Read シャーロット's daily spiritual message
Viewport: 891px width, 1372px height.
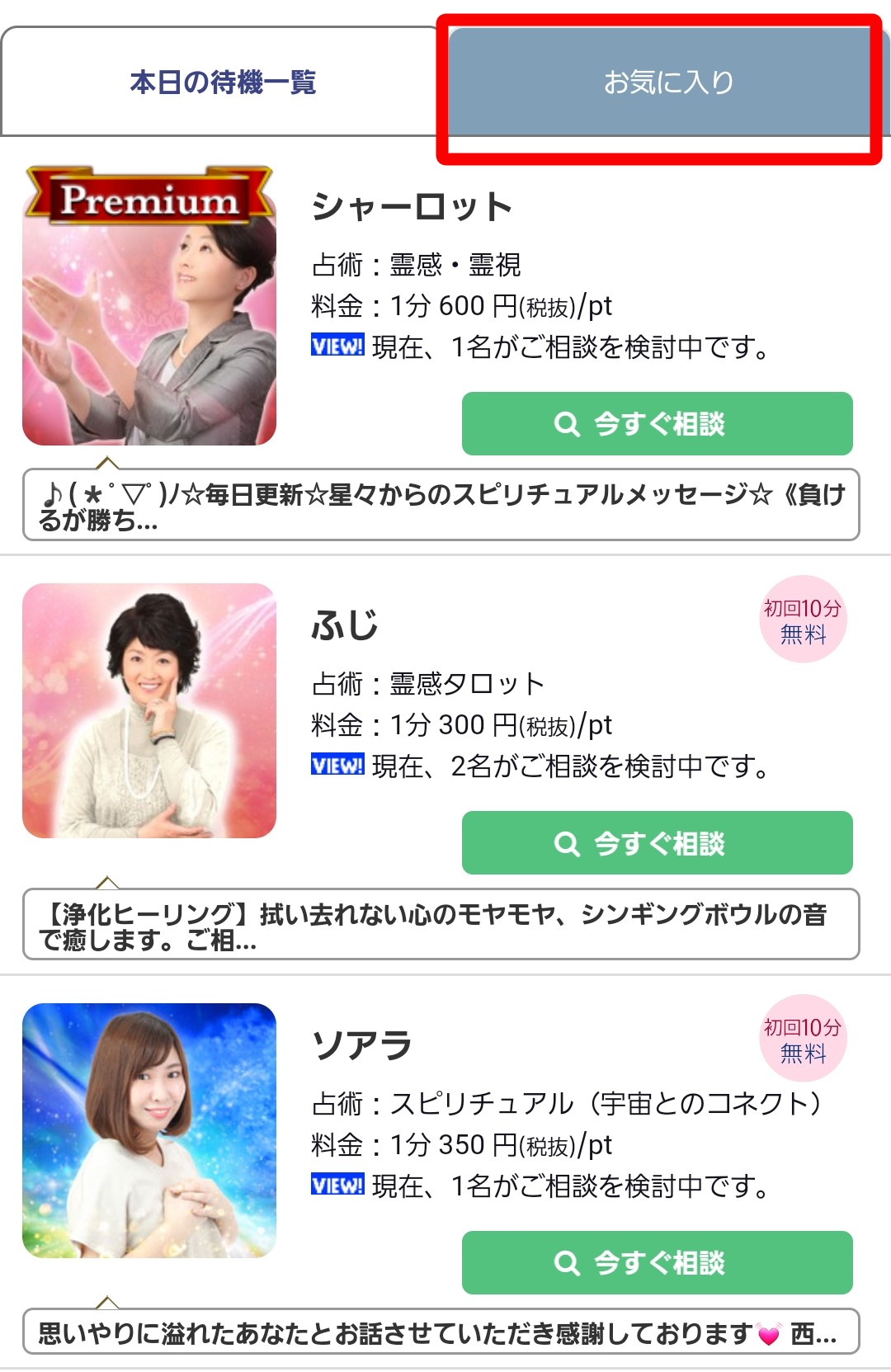(x=441, y=506)
